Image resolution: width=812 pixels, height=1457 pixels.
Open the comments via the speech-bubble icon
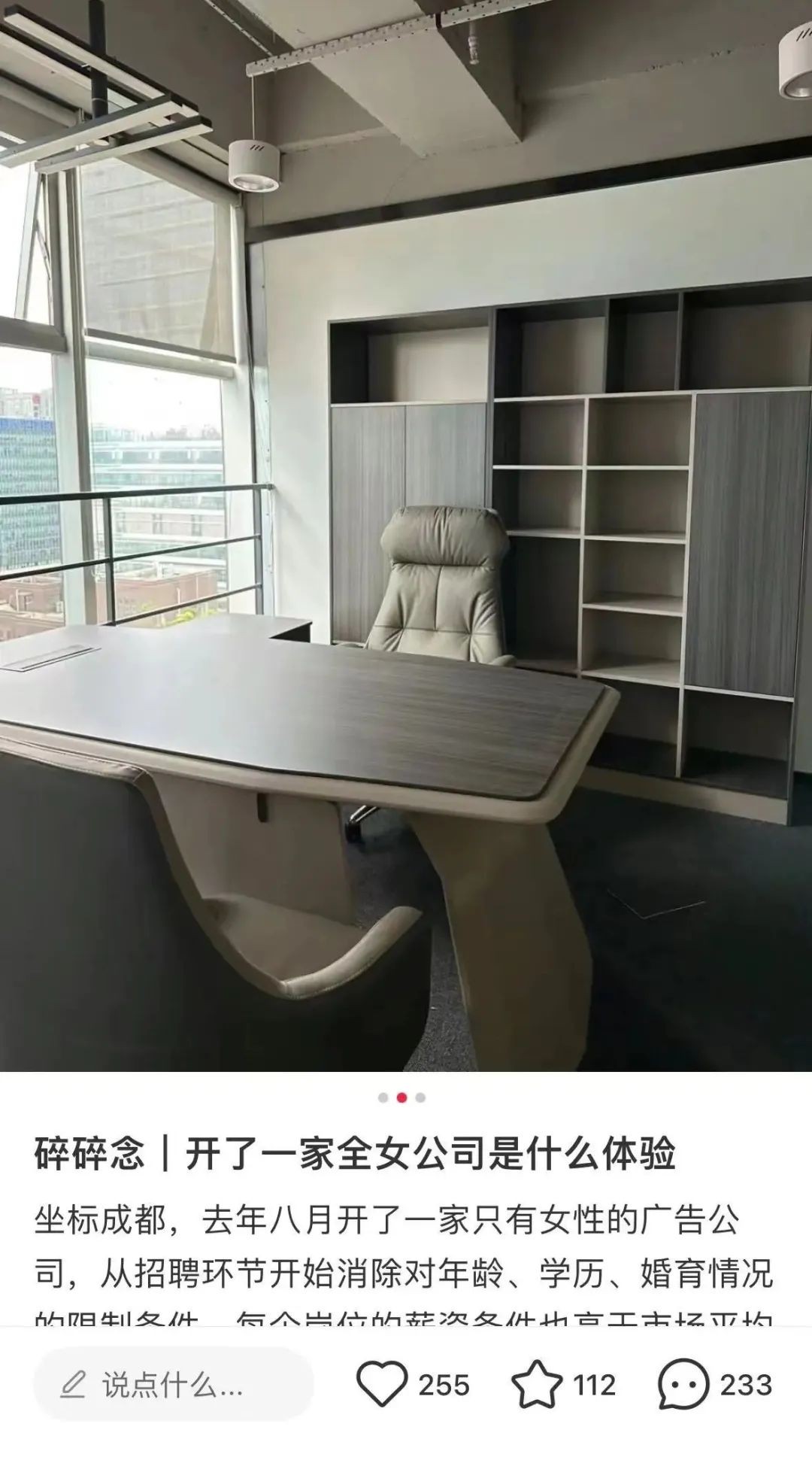(683, 1385)
